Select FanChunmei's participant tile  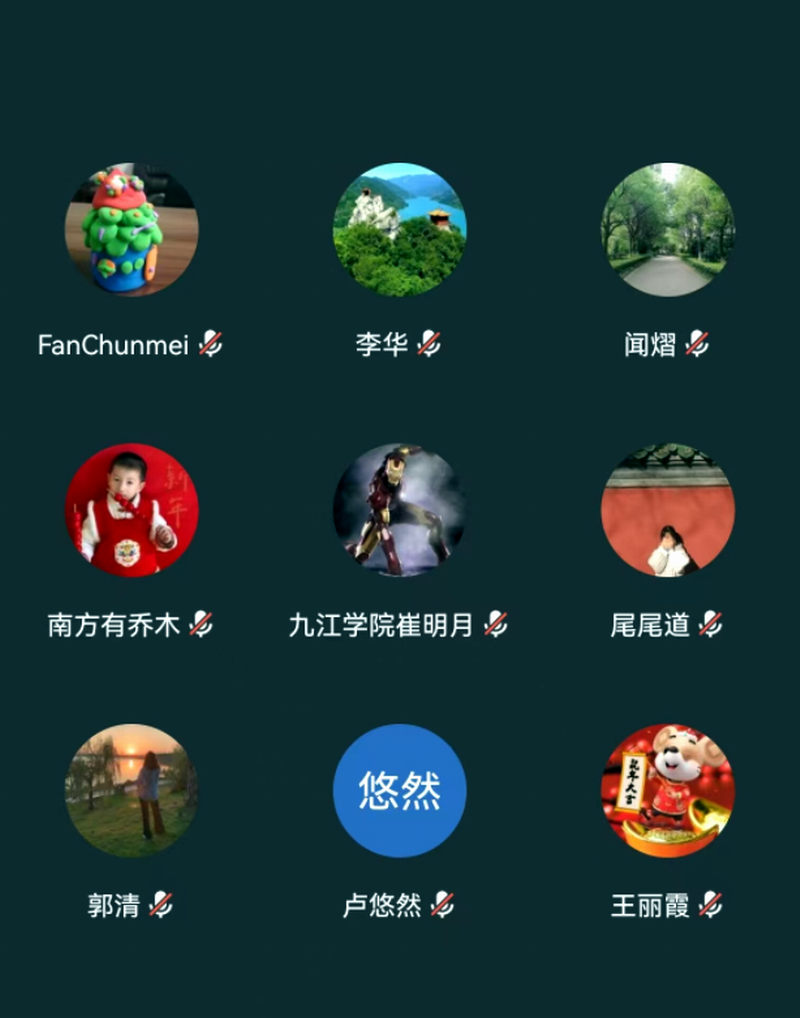pos(131,230)
